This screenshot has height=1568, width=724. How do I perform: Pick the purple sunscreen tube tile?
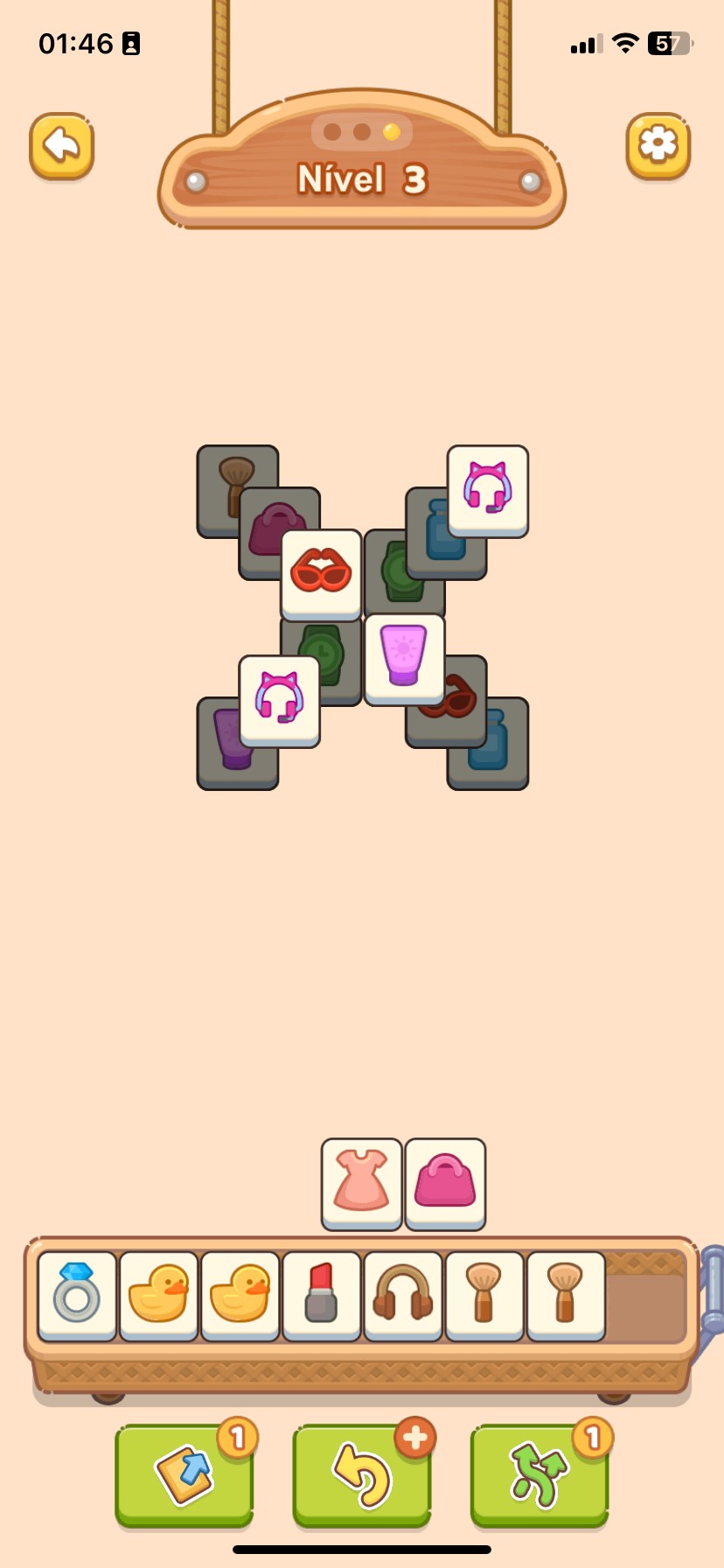[404, 657]
